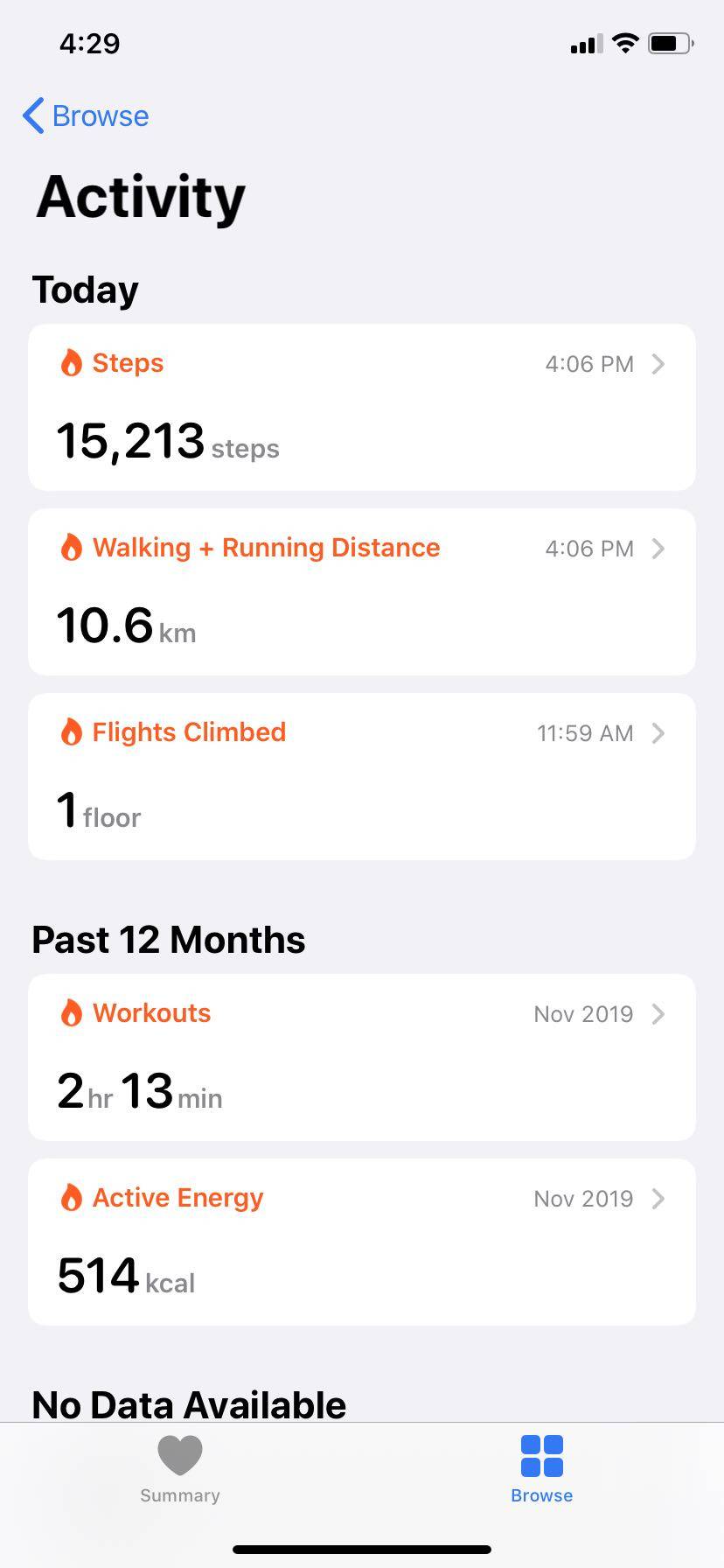
Task: Open Walking + Running Distance details
Action: pyautogui.click(x=362, y=591)
